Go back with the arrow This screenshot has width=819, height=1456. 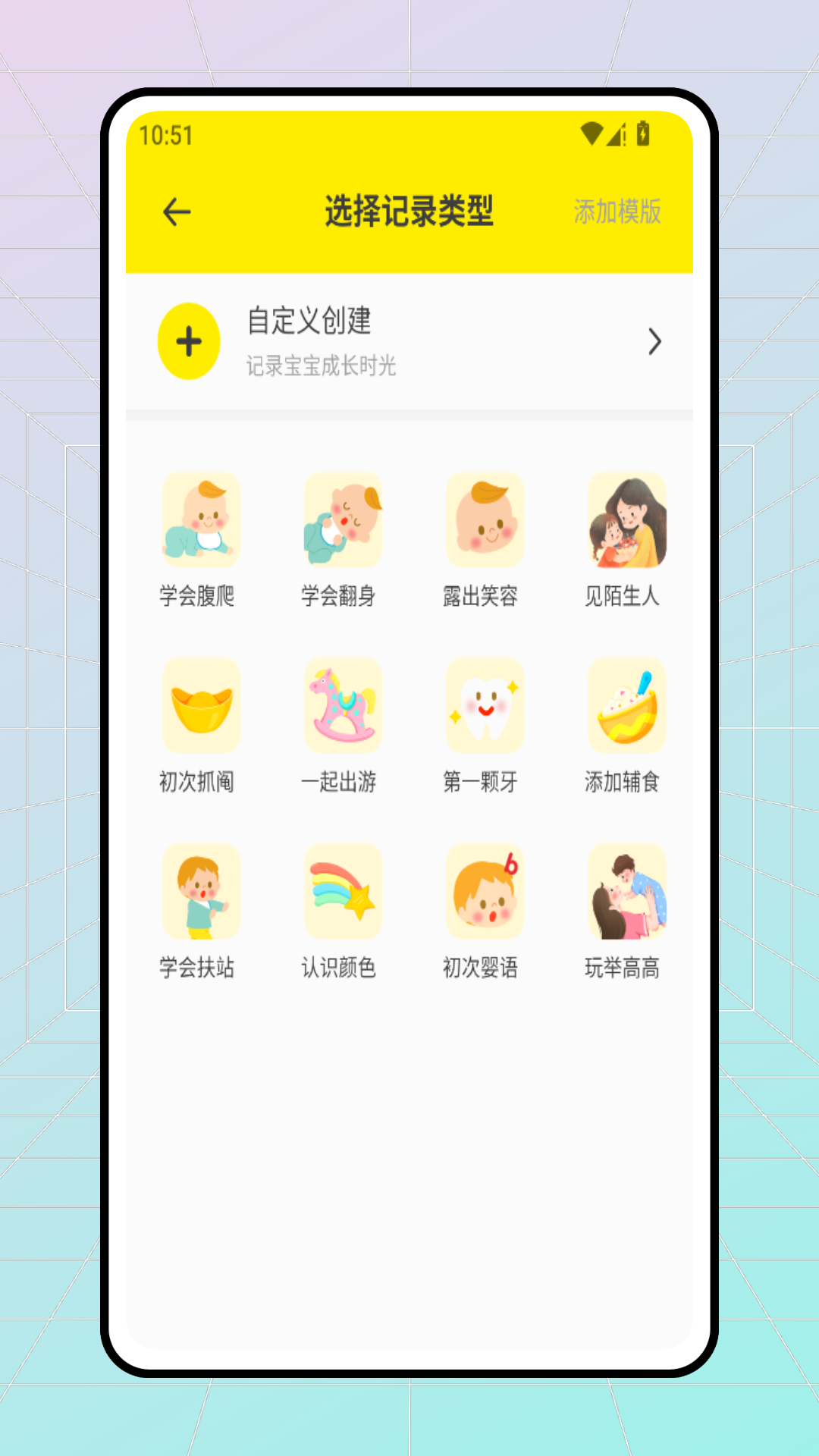coord(175,211)
